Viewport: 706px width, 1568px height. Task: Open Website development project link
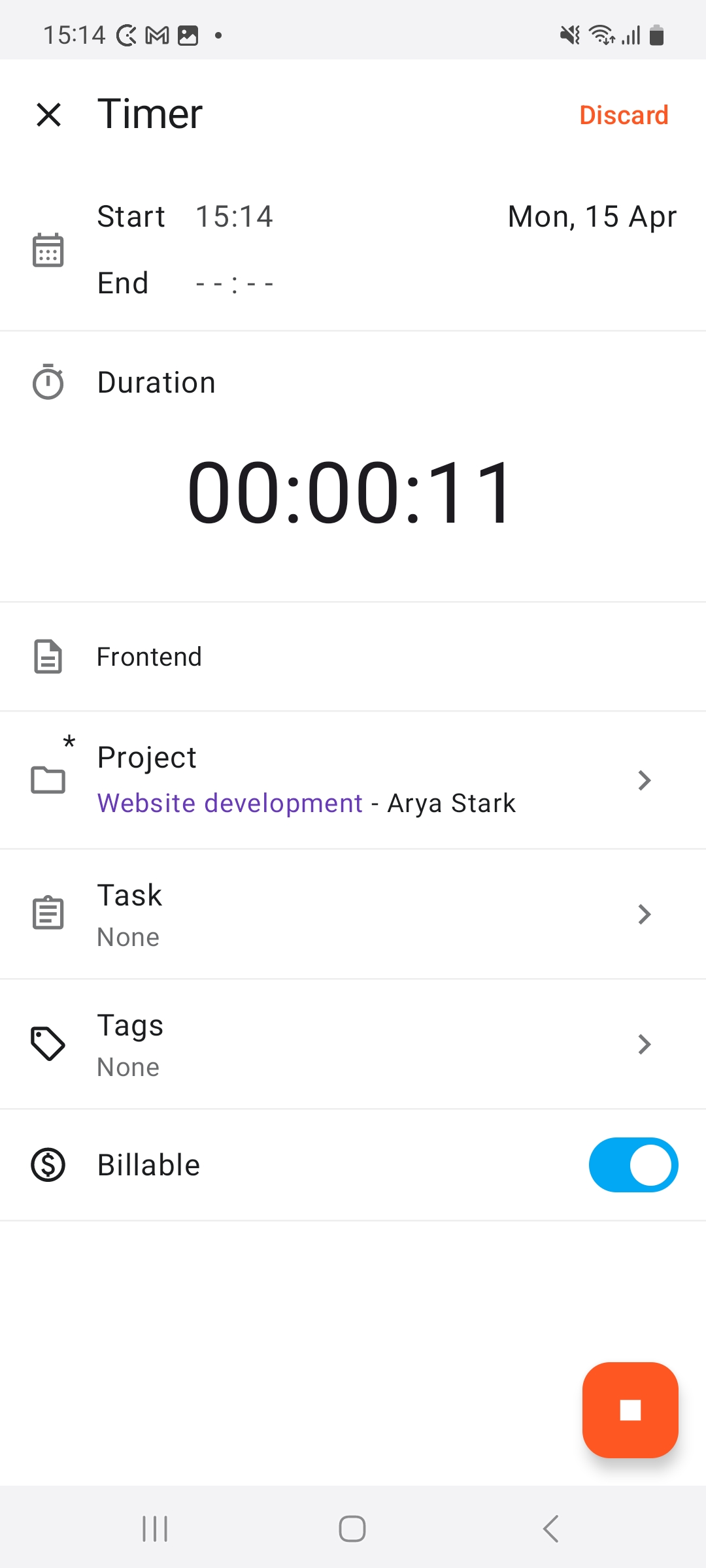(229, 802)
